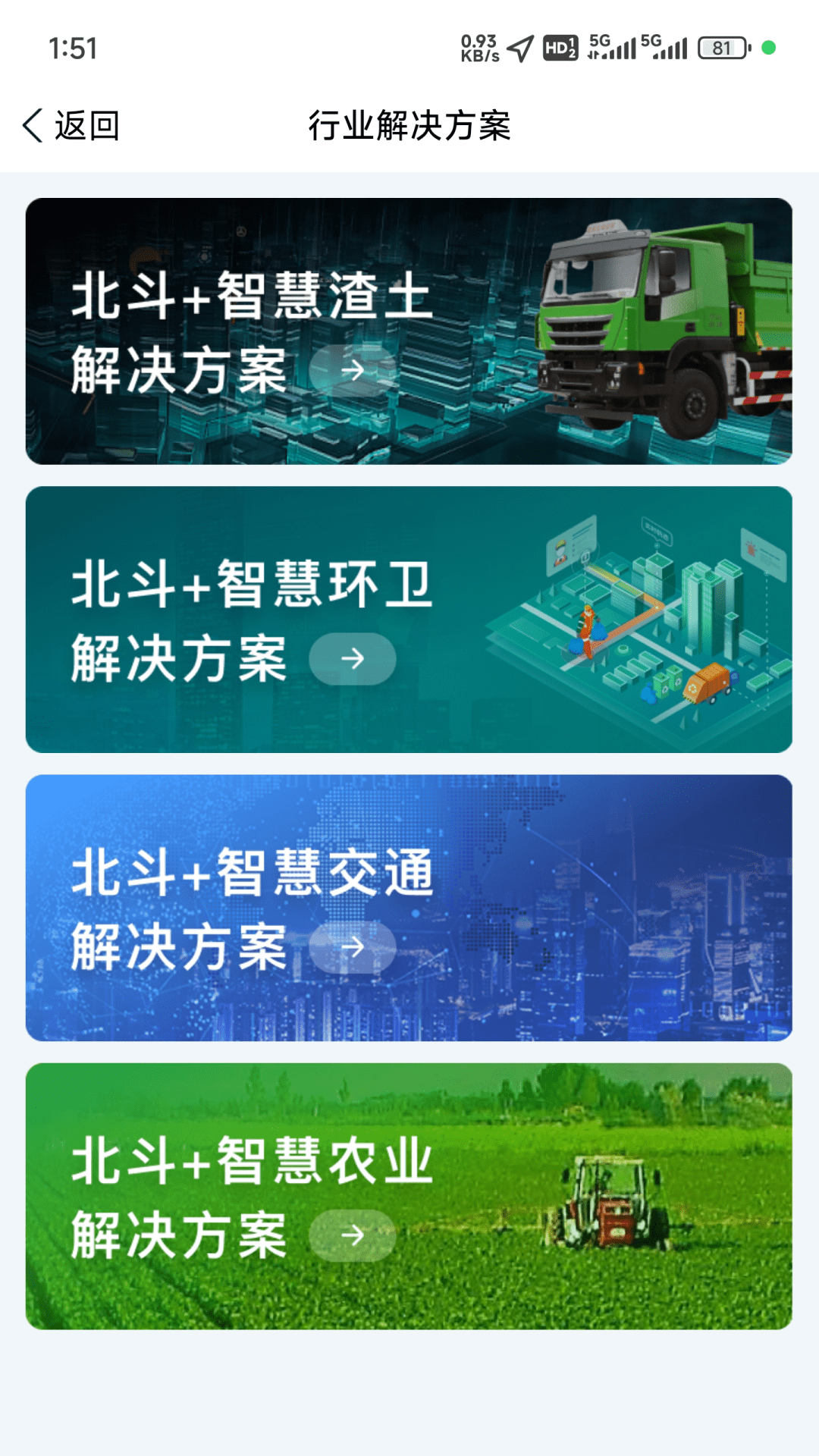Image resolution: width=819 pixels, height=1456 pixels.
Task: Open the 北斗+智慧环卫 solution via its arrow
Action: 353,658
